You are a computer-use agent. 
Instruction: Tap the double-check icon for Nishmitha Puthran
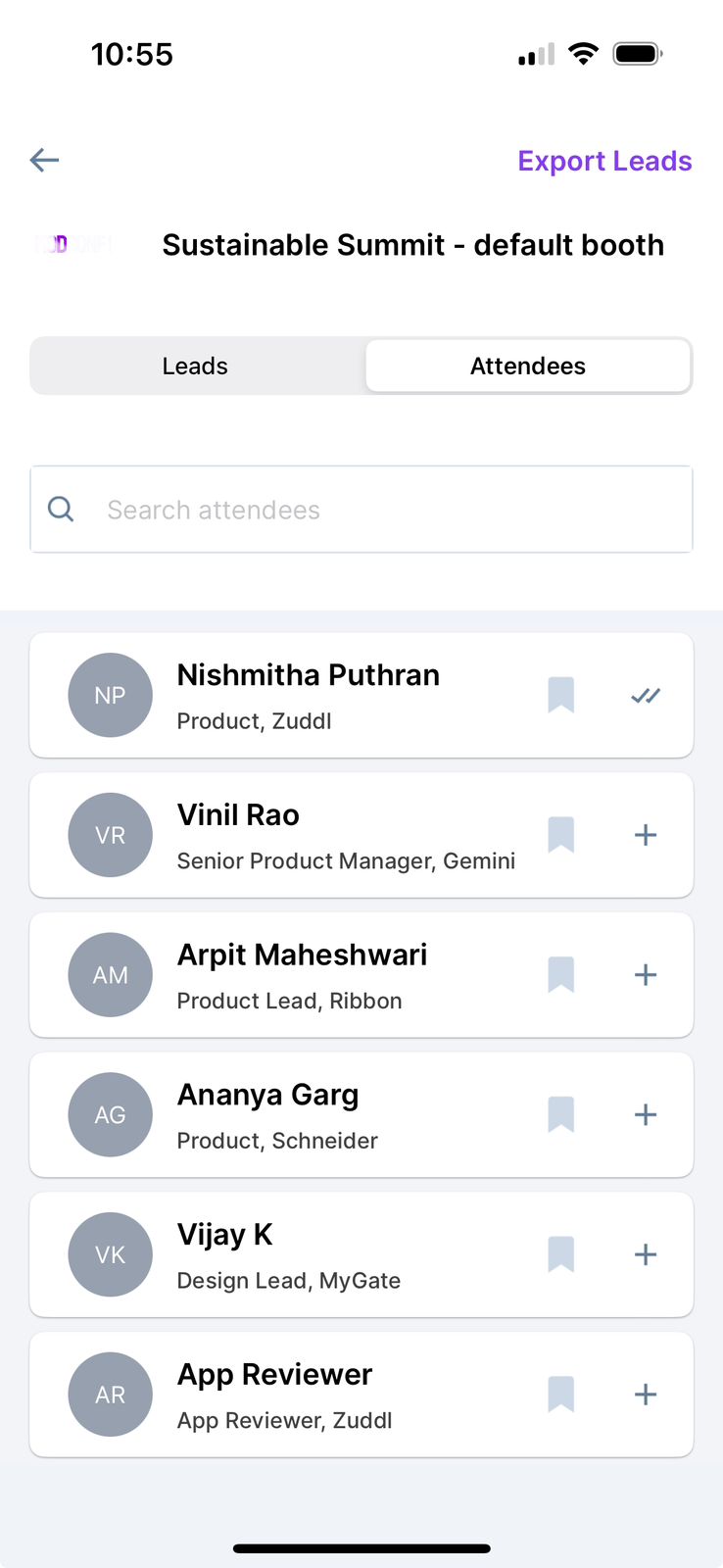(x=646, y=696)
